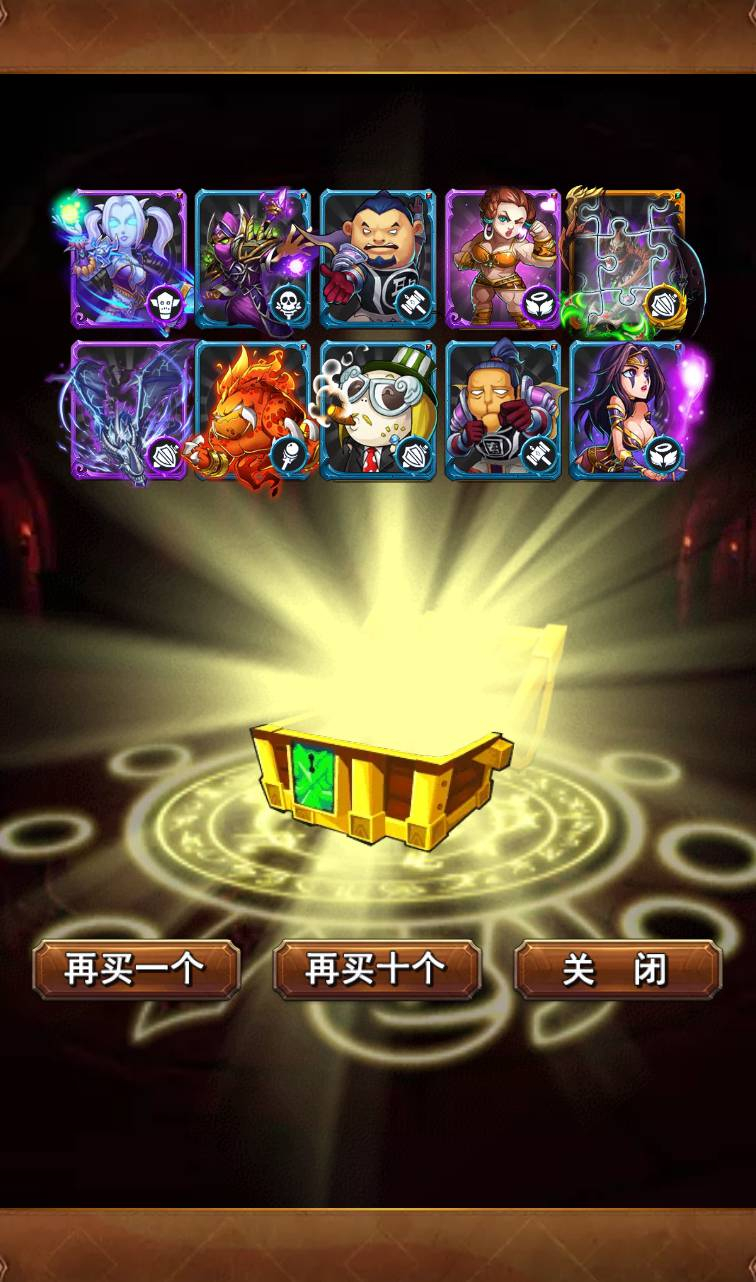Buy one more chest with 再买一个

136,969
